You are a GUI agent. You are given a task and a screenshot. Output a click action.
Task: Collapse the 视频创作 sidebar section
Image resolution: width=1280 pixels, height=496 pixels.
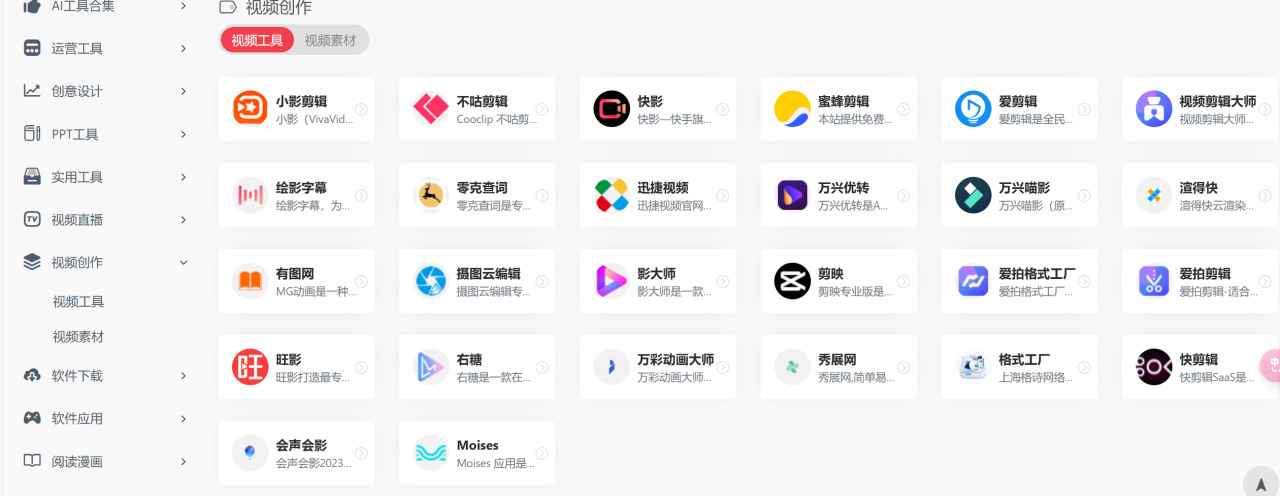coord(105,263)
